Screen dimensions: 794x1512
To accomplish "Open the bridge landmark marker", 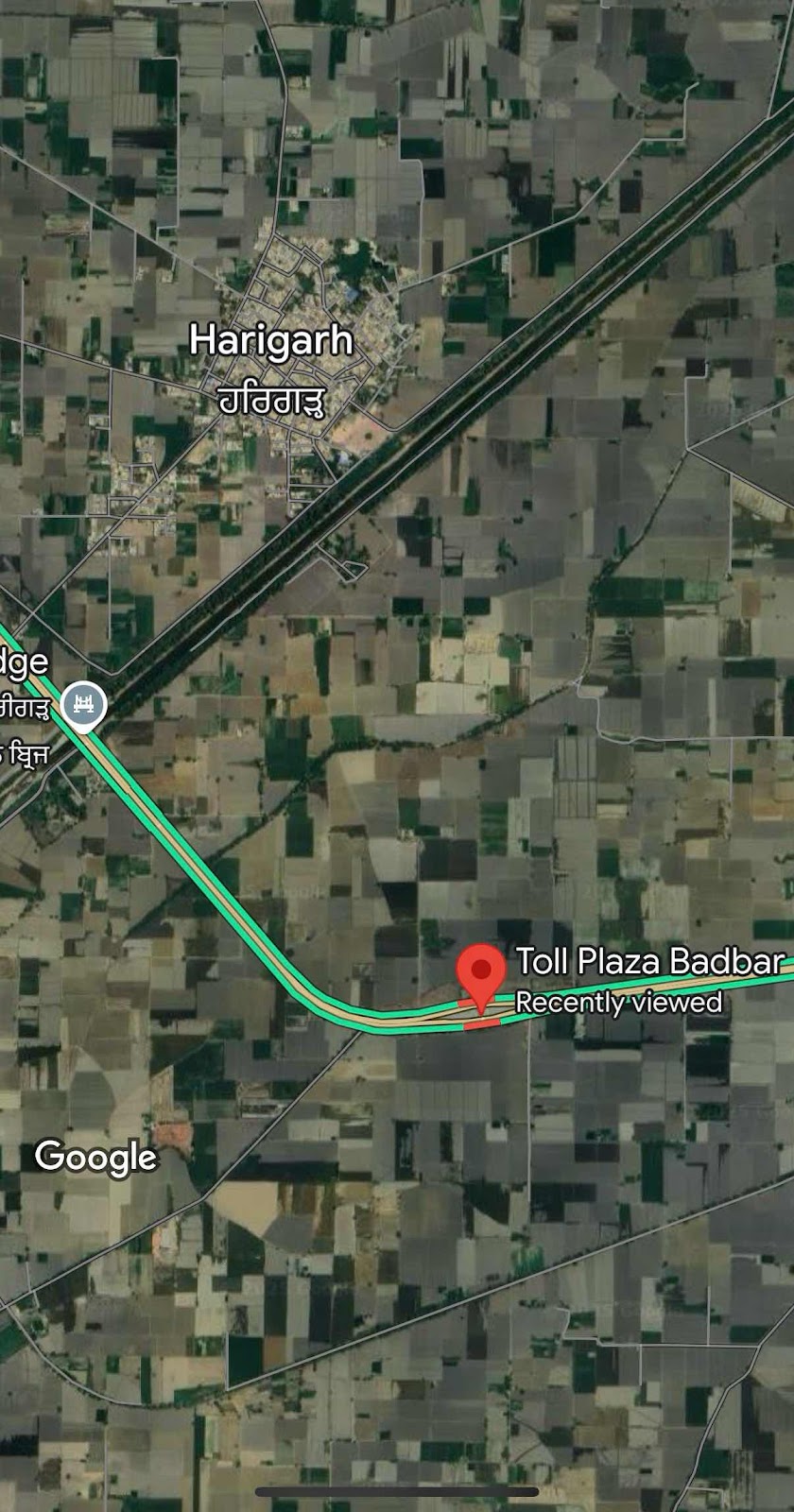I will (x=83, y=704).
